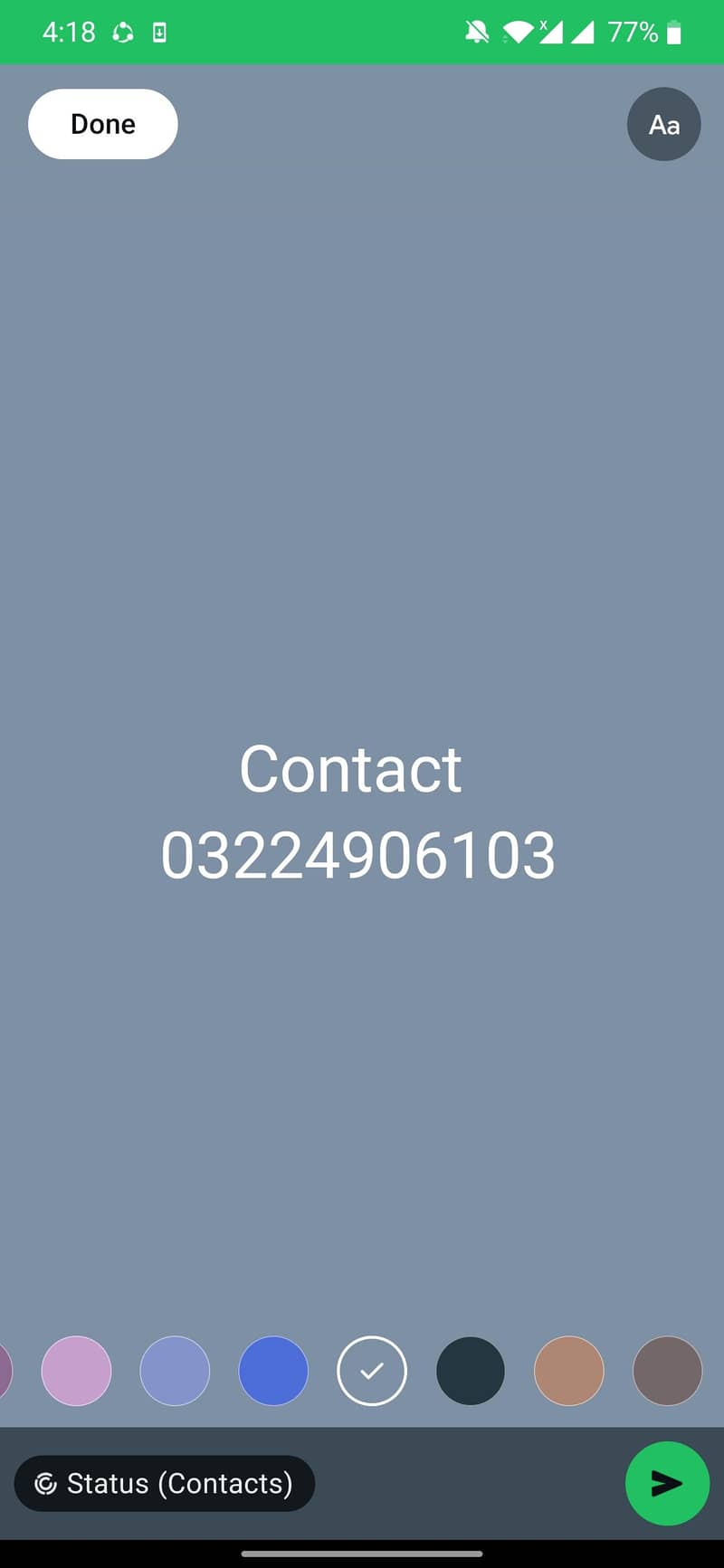Edit the Contact 03224906103 text
Image resolution: width=724 pixels, height=1568 pixels.
click(357, 813)
